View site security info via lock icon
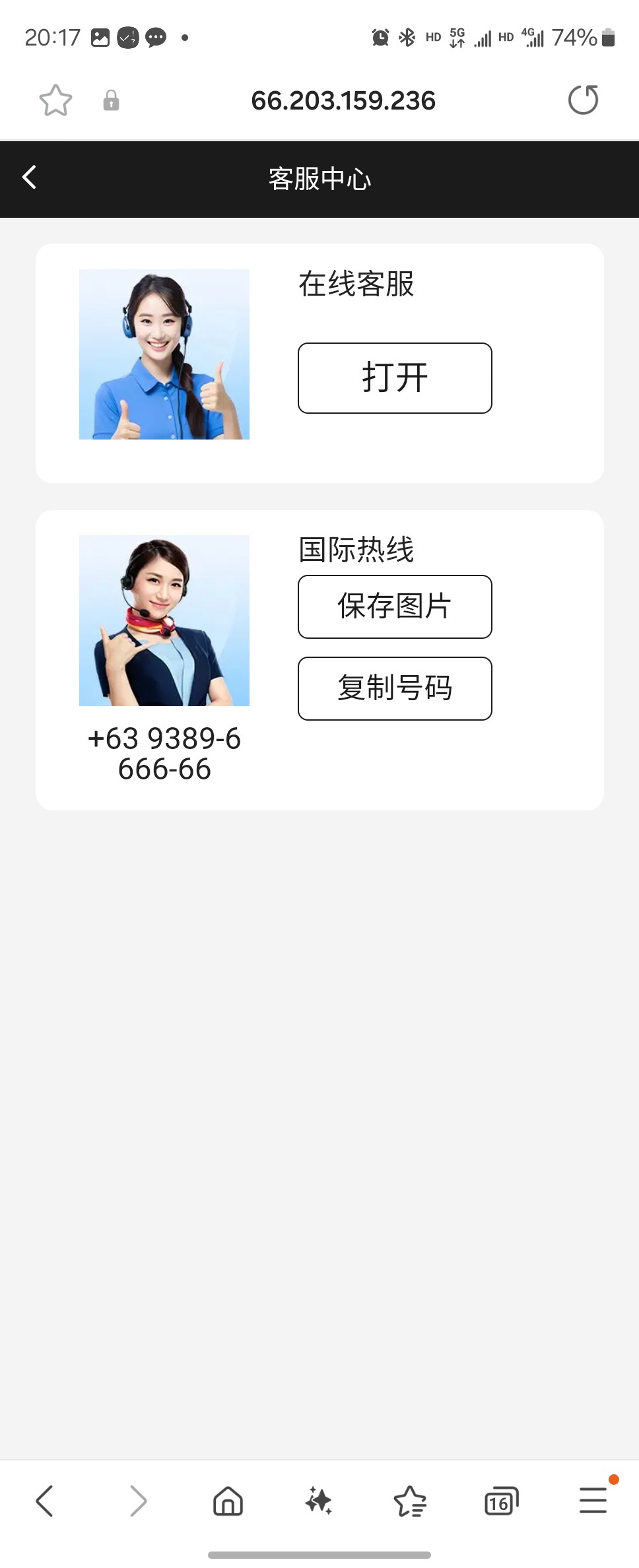Image resolution: width=639 pixels, height=1568 pixels. [x=111, y=101]
